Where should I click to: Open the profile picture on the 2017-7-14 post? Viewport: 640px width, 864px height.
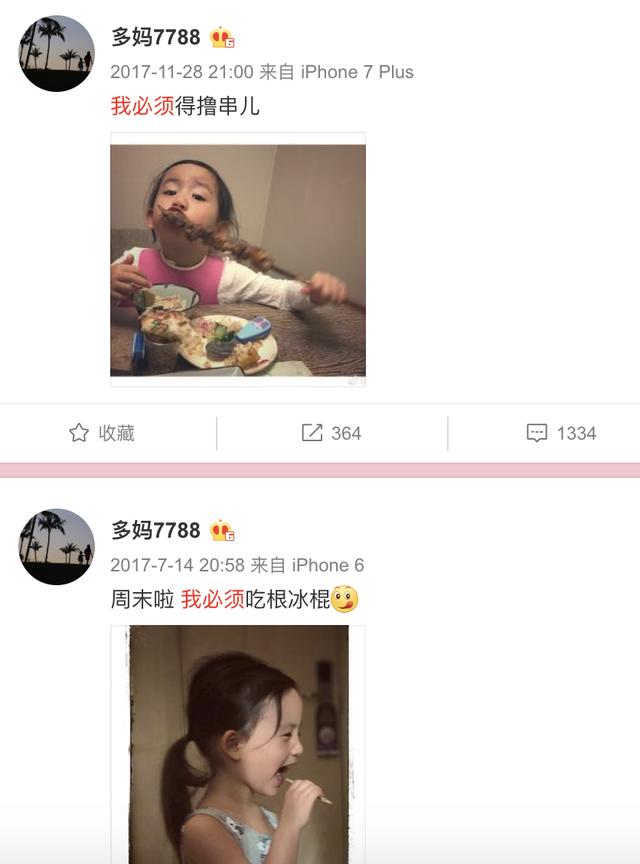coord(57,547)
